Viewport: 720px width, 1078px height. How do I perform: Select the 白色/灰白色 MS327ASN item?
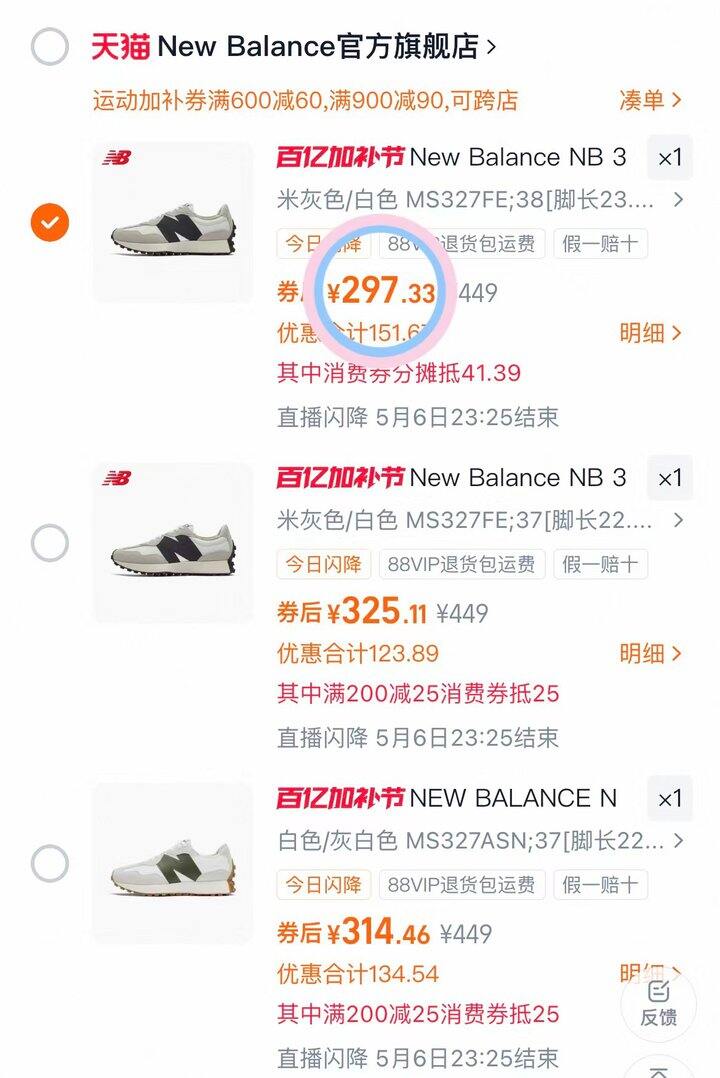click(x=50, y=863)
